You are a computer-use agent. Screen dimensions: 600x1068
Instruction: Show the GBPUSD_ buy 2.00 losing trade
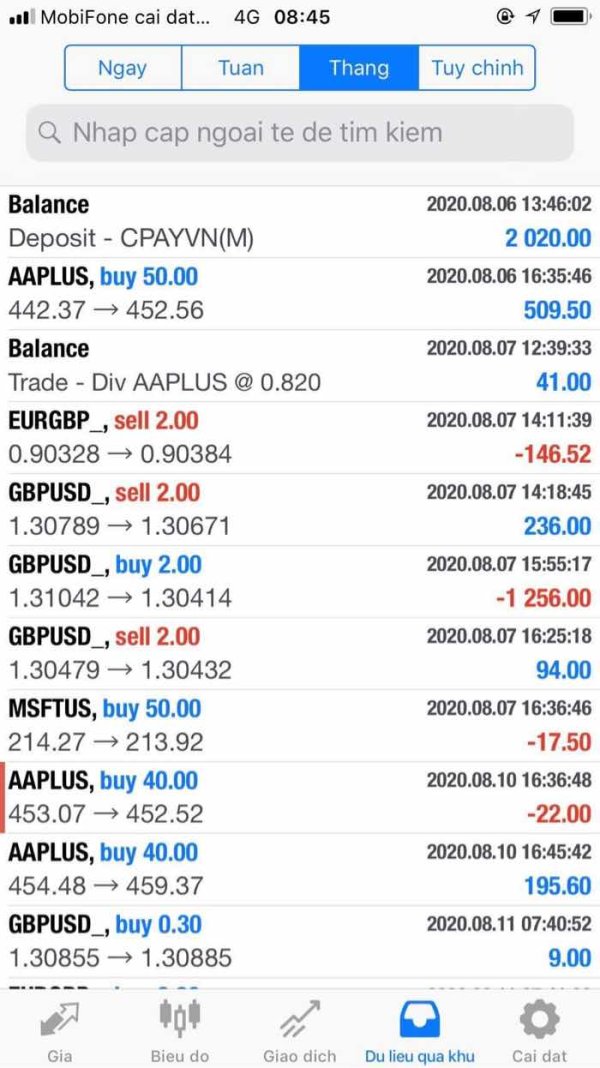coord(300,581)
